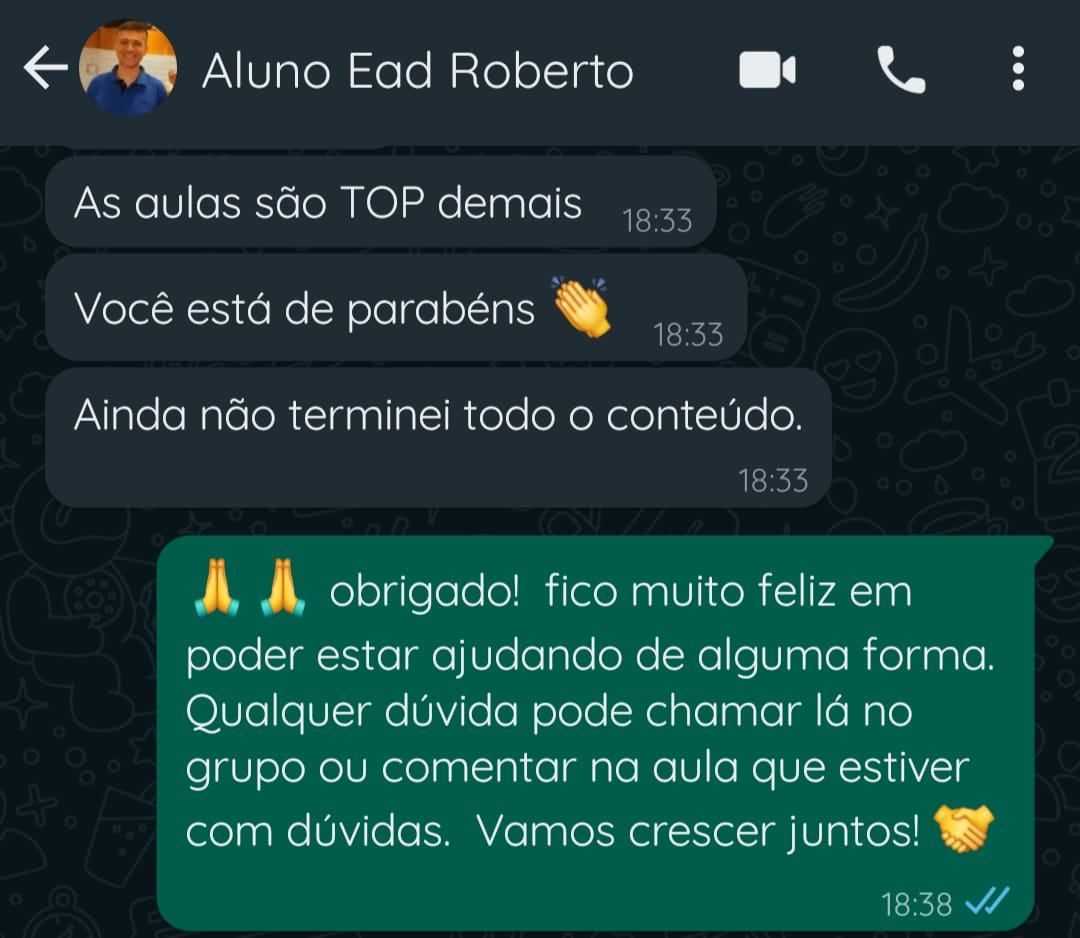This screenshot has height=938, width=1080.
Task: Start a video call with Roberto
Action: pos(767,70)
